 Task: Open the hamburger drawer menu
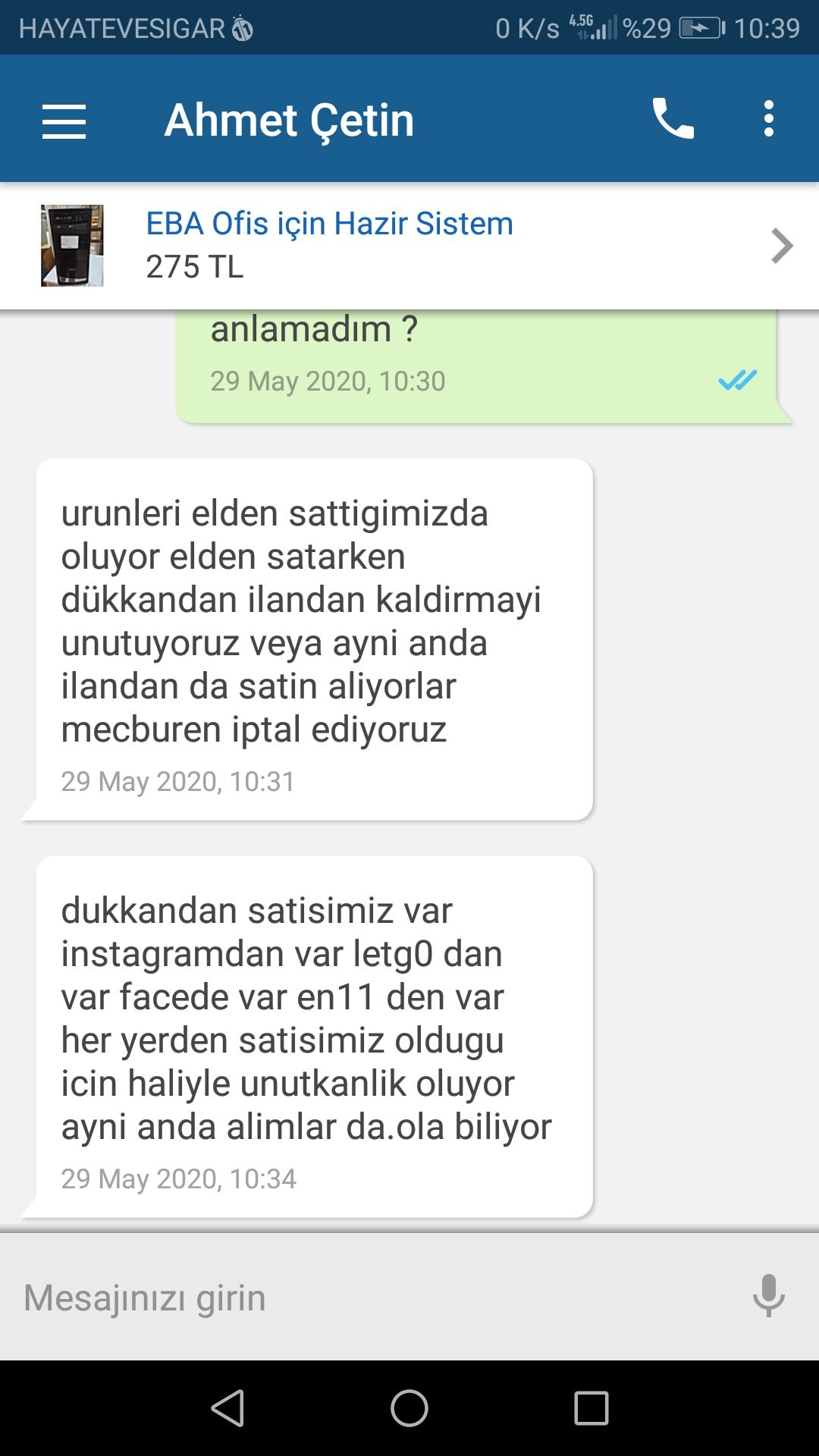(64, 121)
